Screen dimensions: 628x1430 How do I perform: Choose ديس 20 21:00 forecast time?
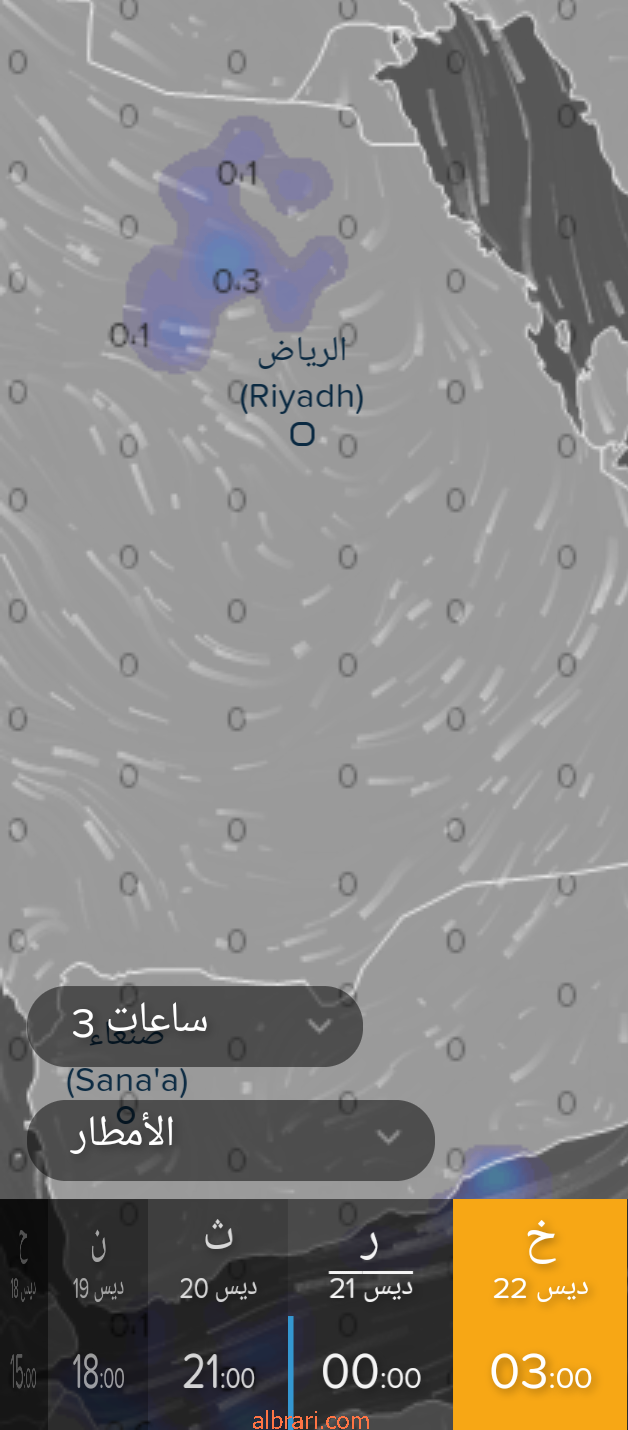[x=218, y=1314]
